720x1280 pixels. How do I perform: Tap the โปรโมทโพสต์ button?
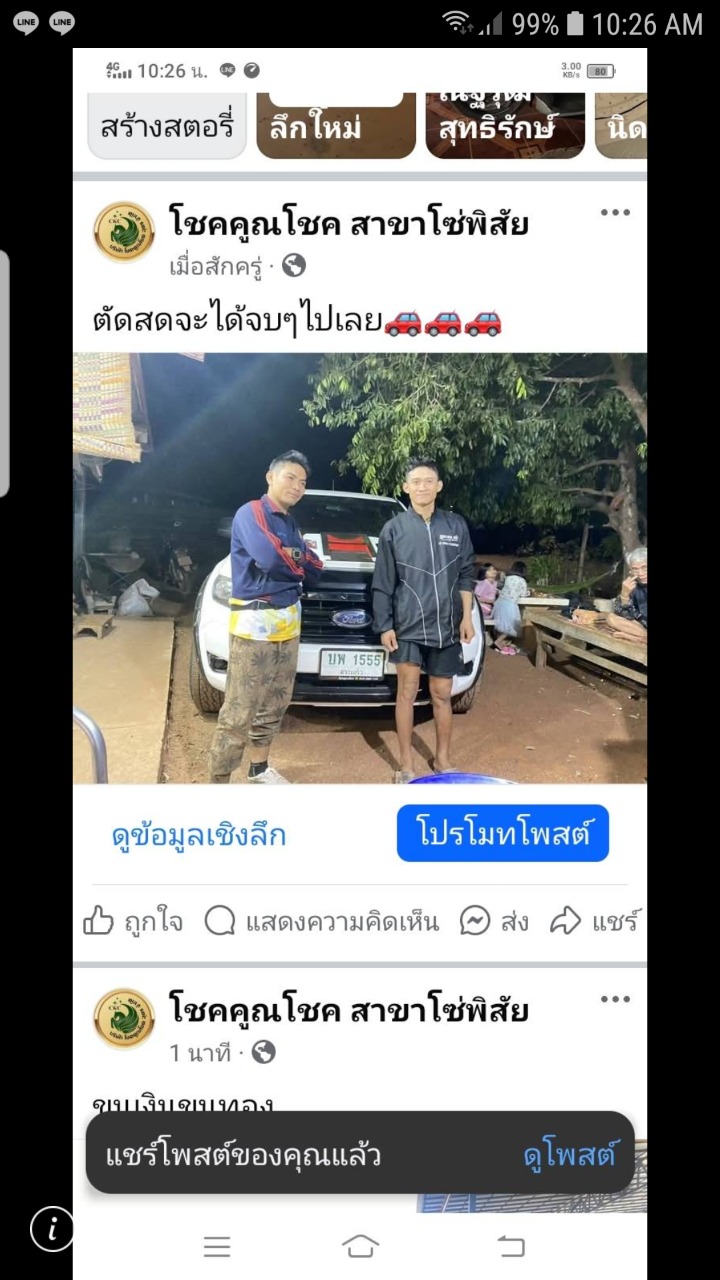click(503, 833)
